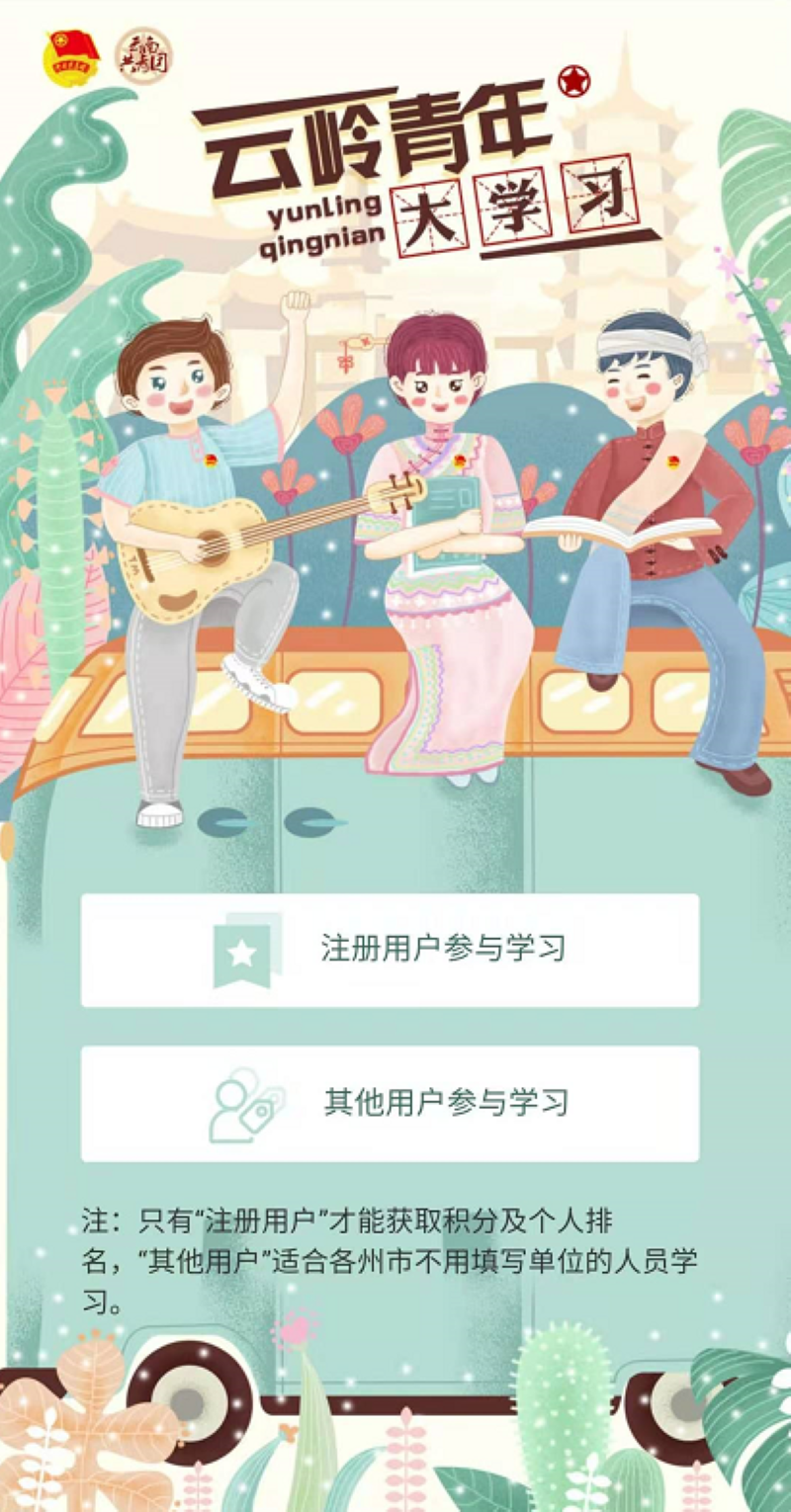Image resolution: width=791 pixels, height=1512 pixels.
Task: Select 注册用户参与学习 button
Action: pos(390,950)
